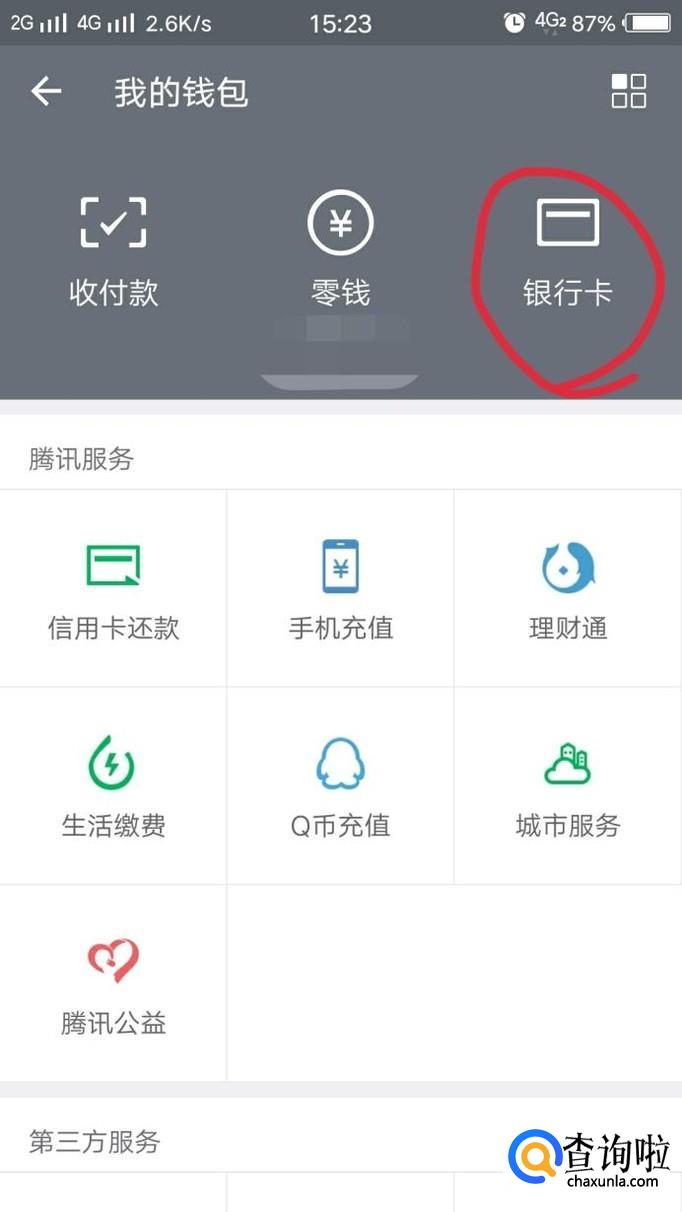Open 信用卡还款 service
The width and height of the screenshot is (682, 1212).
[x=113, y=588]
